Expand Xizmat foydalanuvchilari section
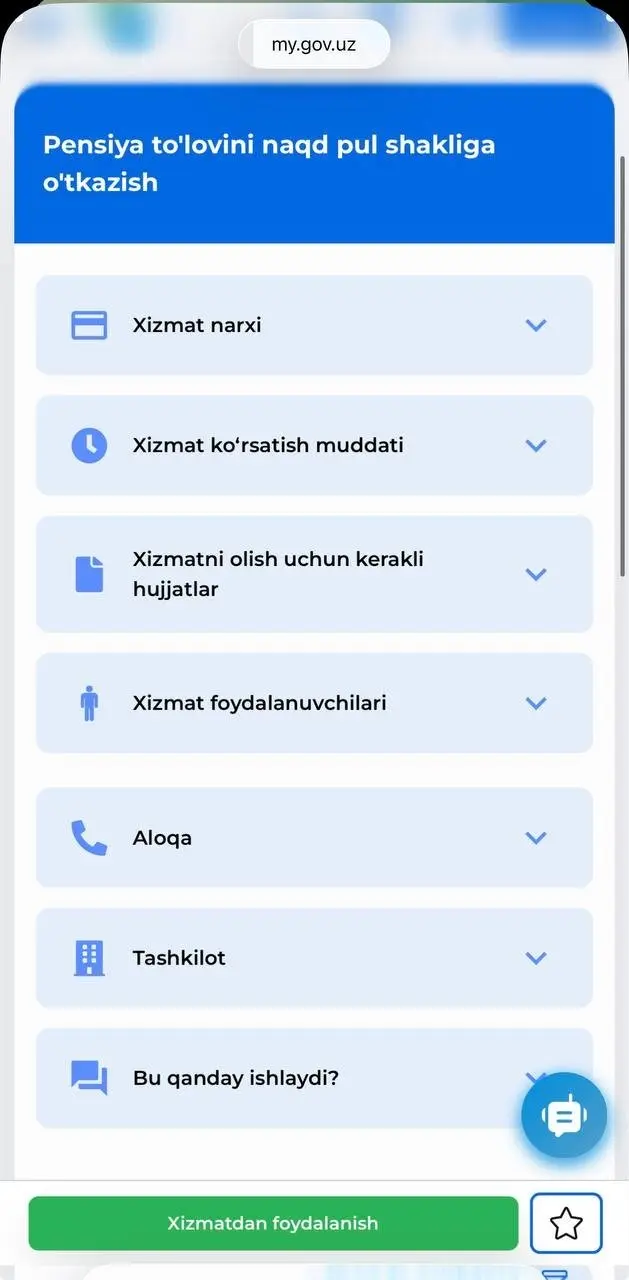 (314, 703)
